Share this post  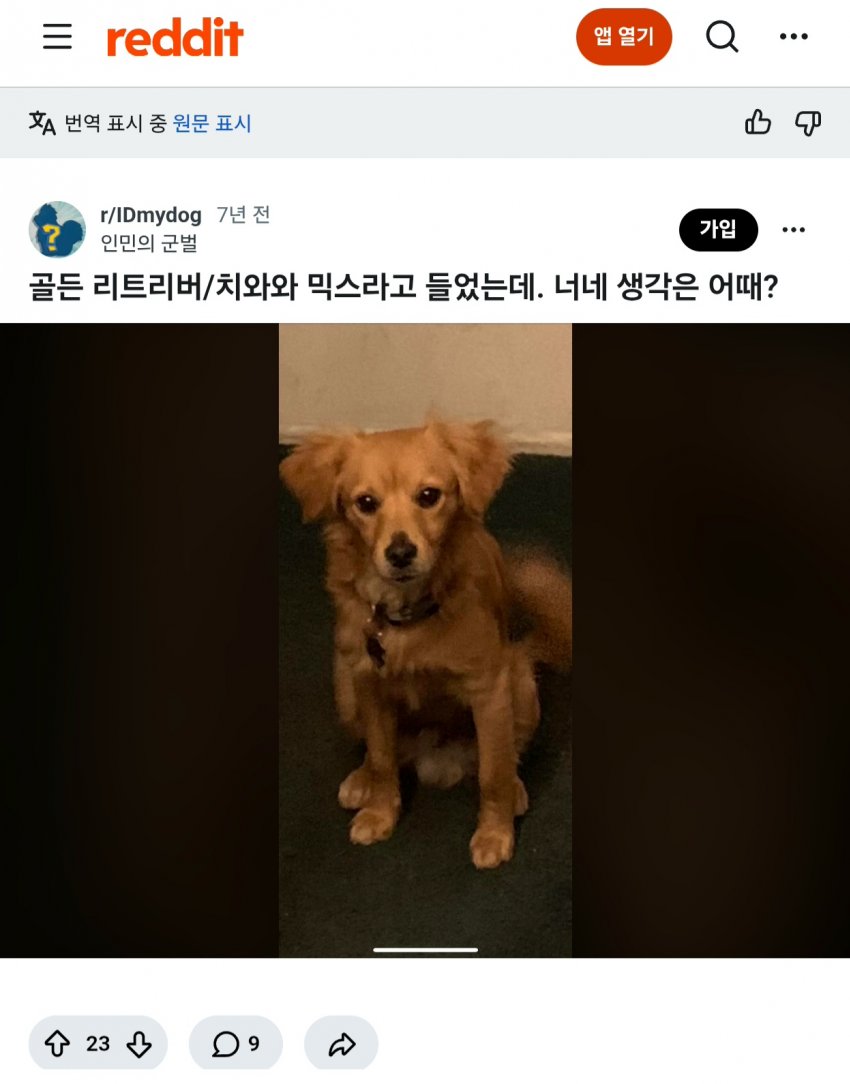tap(341, 1043)
